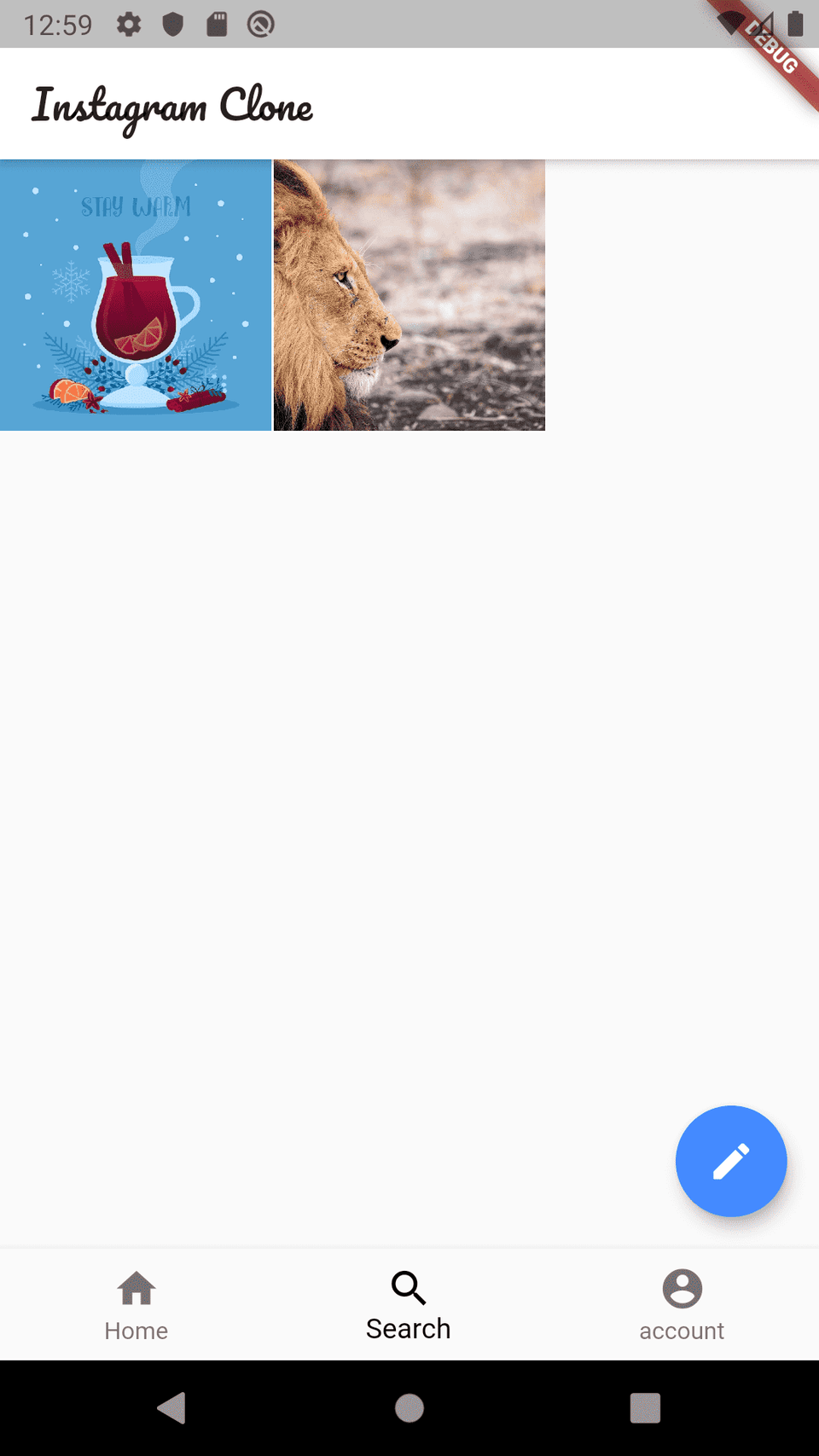819x1456 pixels.
Task: Switch to the Home tab
Action: coord(136,1304)
